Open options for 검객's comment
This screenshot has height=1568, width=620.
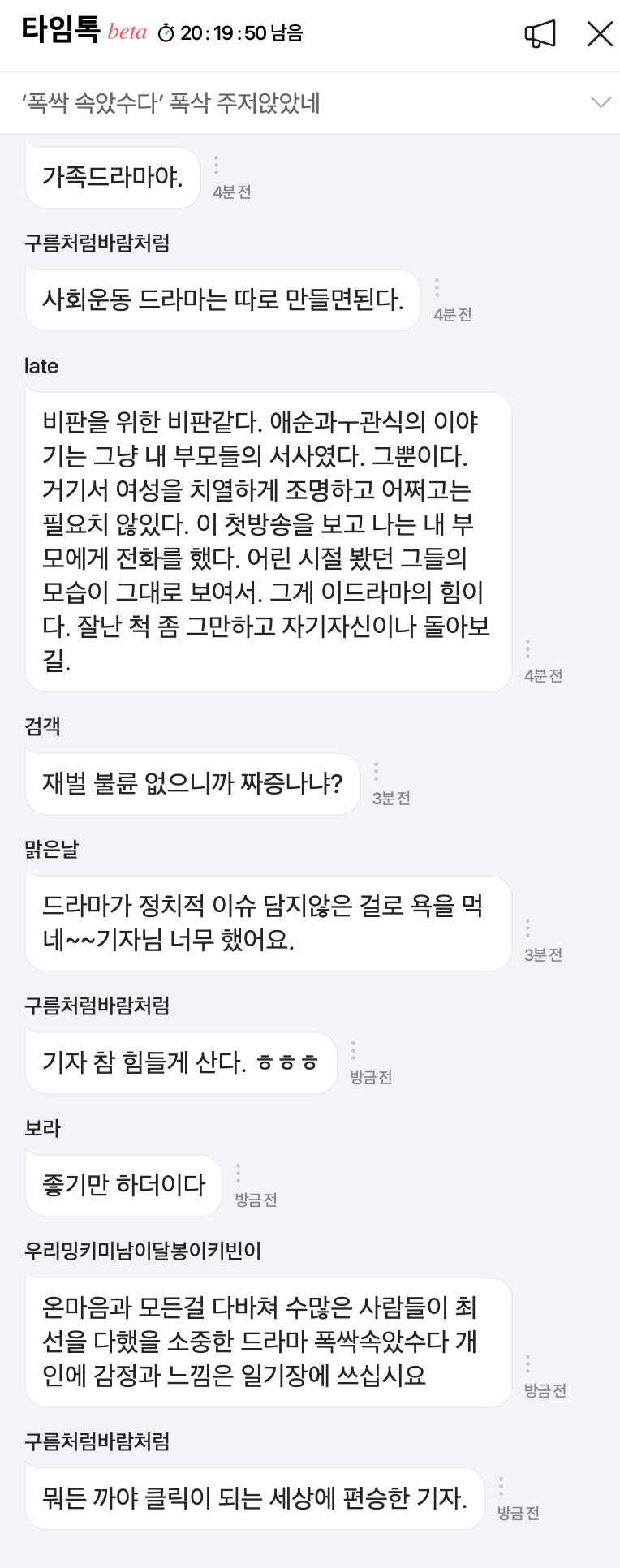(376, 771)
